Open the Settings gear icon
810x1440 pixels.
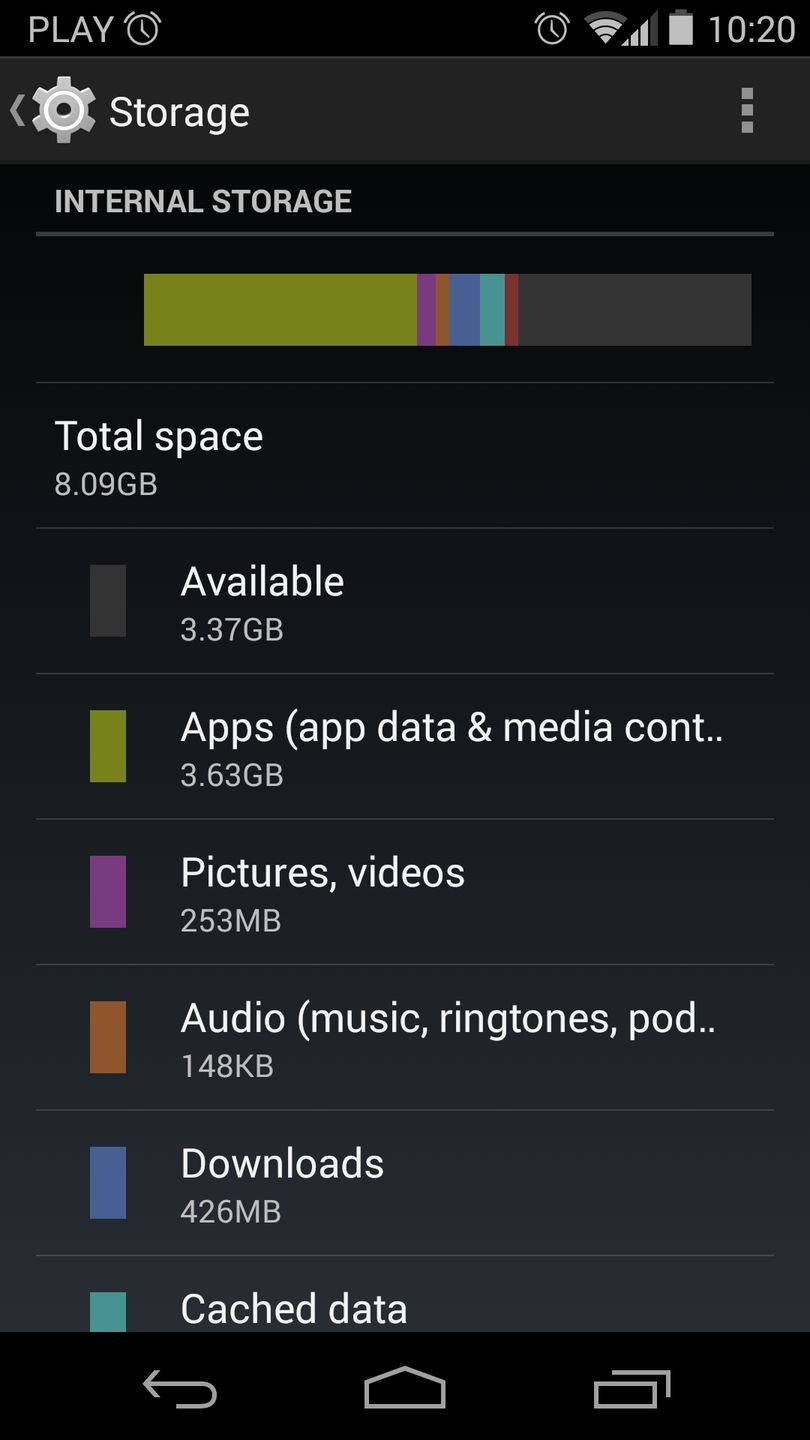point(62,110)
